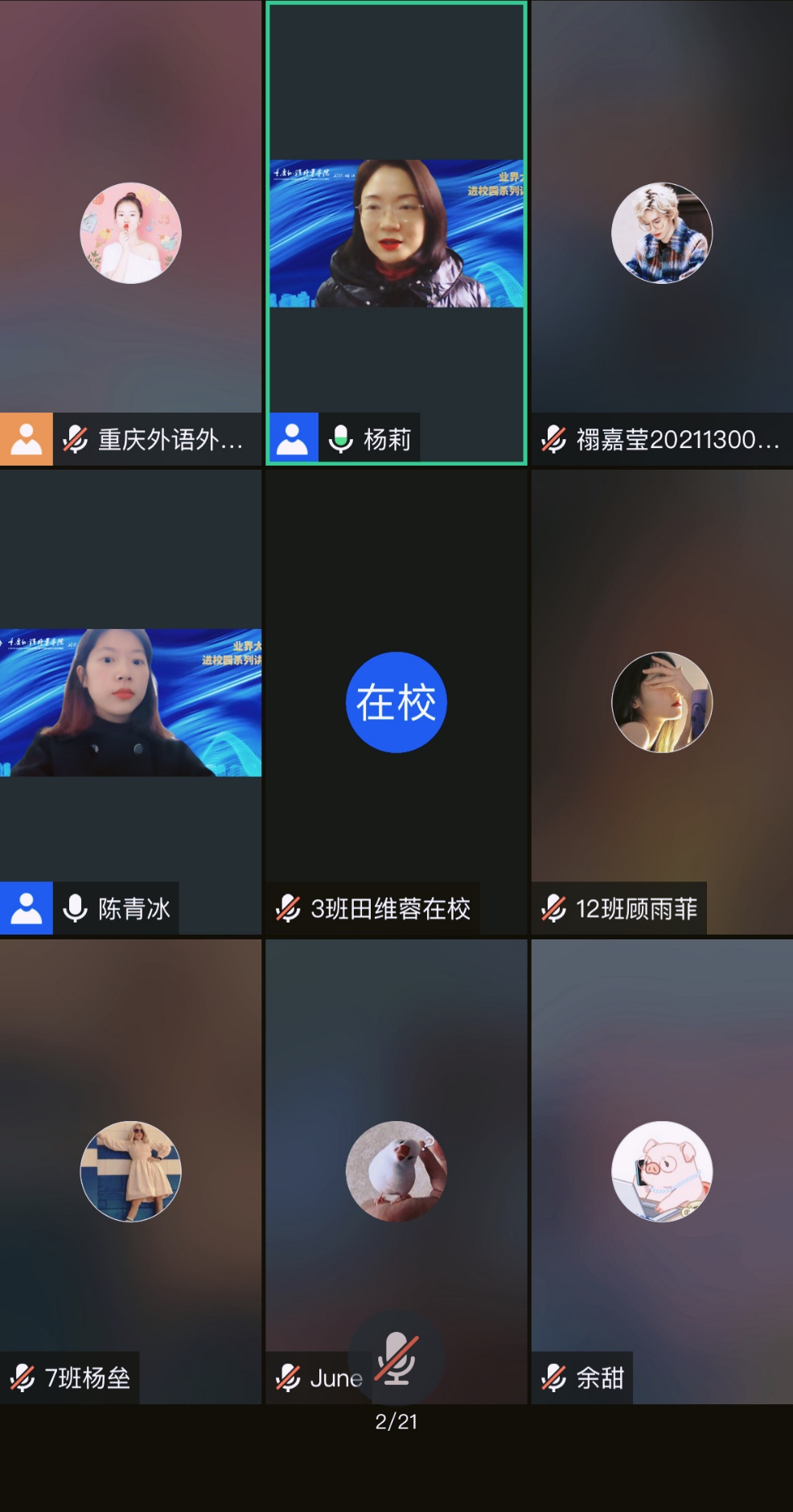Screen dimensions: 793x1512
Task: Open the 7班杨垒 participant tile
Action: (x=130, y=1171)
